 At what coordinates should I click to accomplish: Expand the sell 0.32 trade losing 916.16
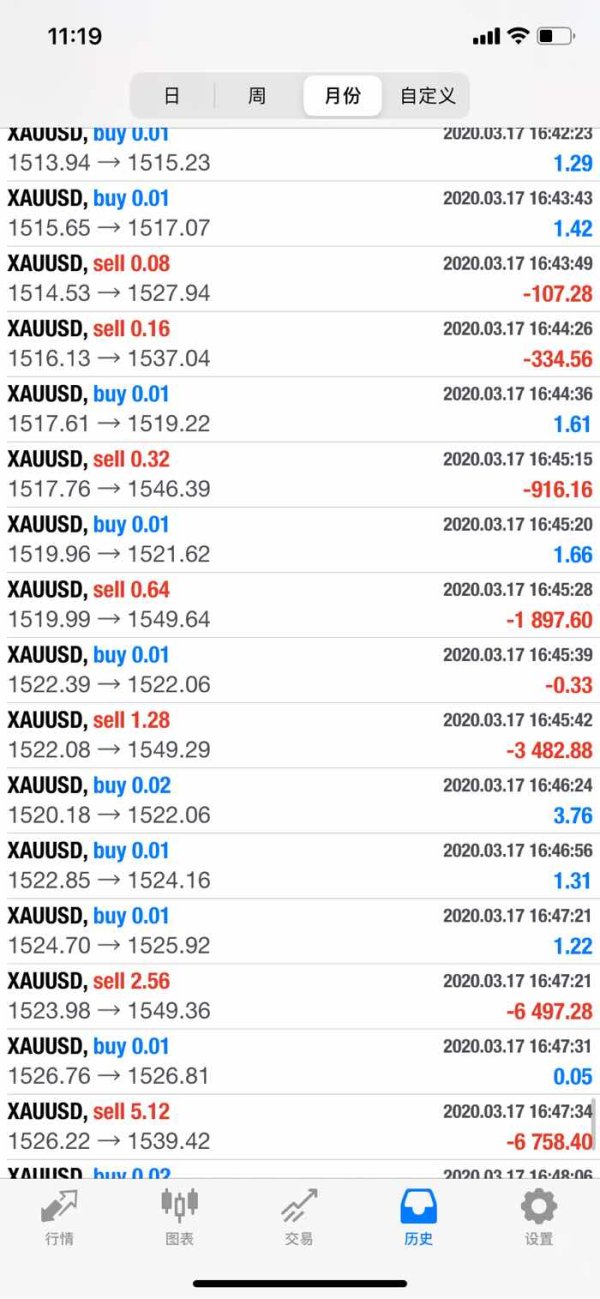click(300, 474)
